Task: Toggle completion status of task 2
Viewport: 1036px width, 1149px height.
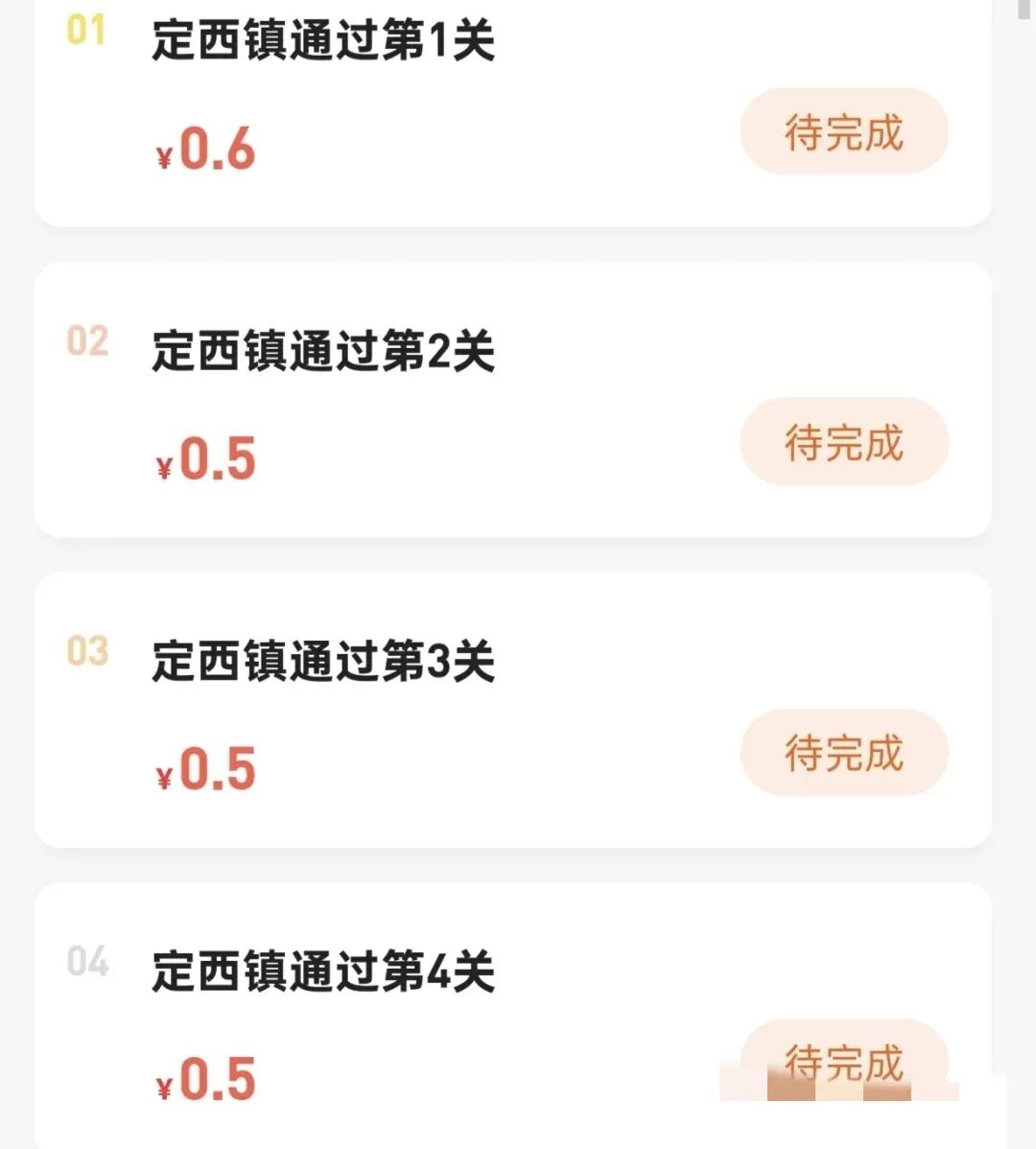Action: [x=844, y=442]
